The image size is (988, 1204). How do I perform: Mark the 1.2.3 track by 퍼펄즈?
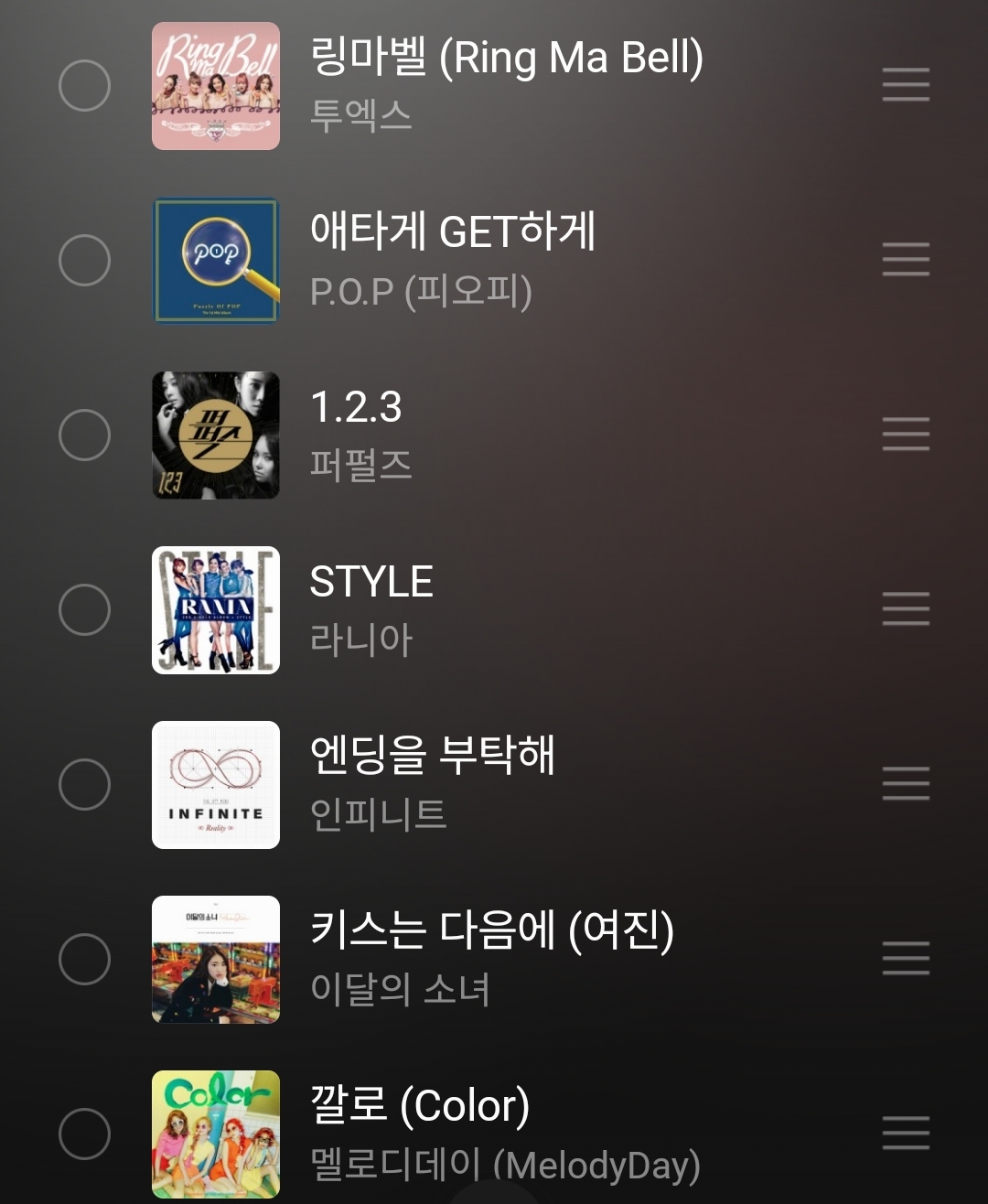click(84, 435)
